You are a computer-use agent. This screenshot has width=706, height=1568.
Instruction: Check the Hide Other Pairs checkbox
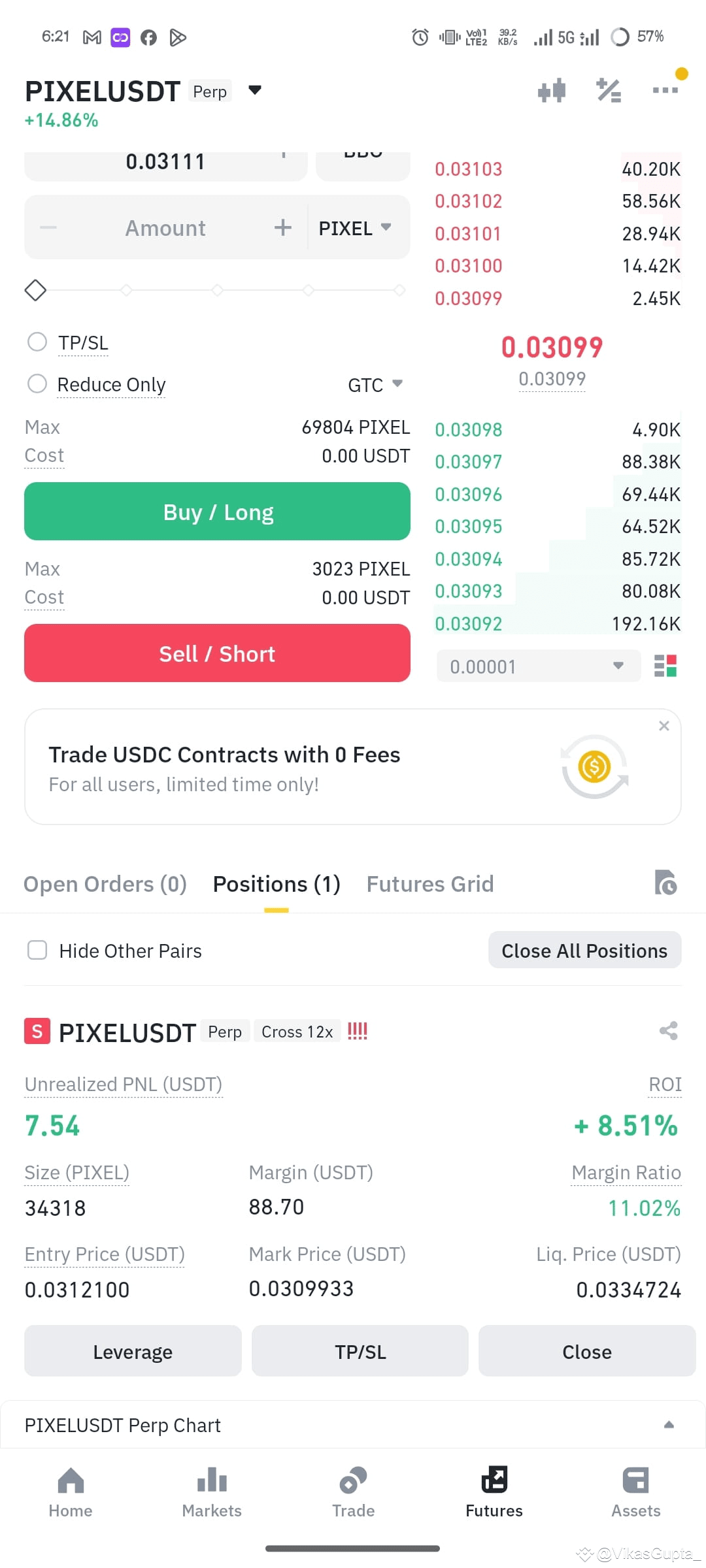(x=37, y=950)
